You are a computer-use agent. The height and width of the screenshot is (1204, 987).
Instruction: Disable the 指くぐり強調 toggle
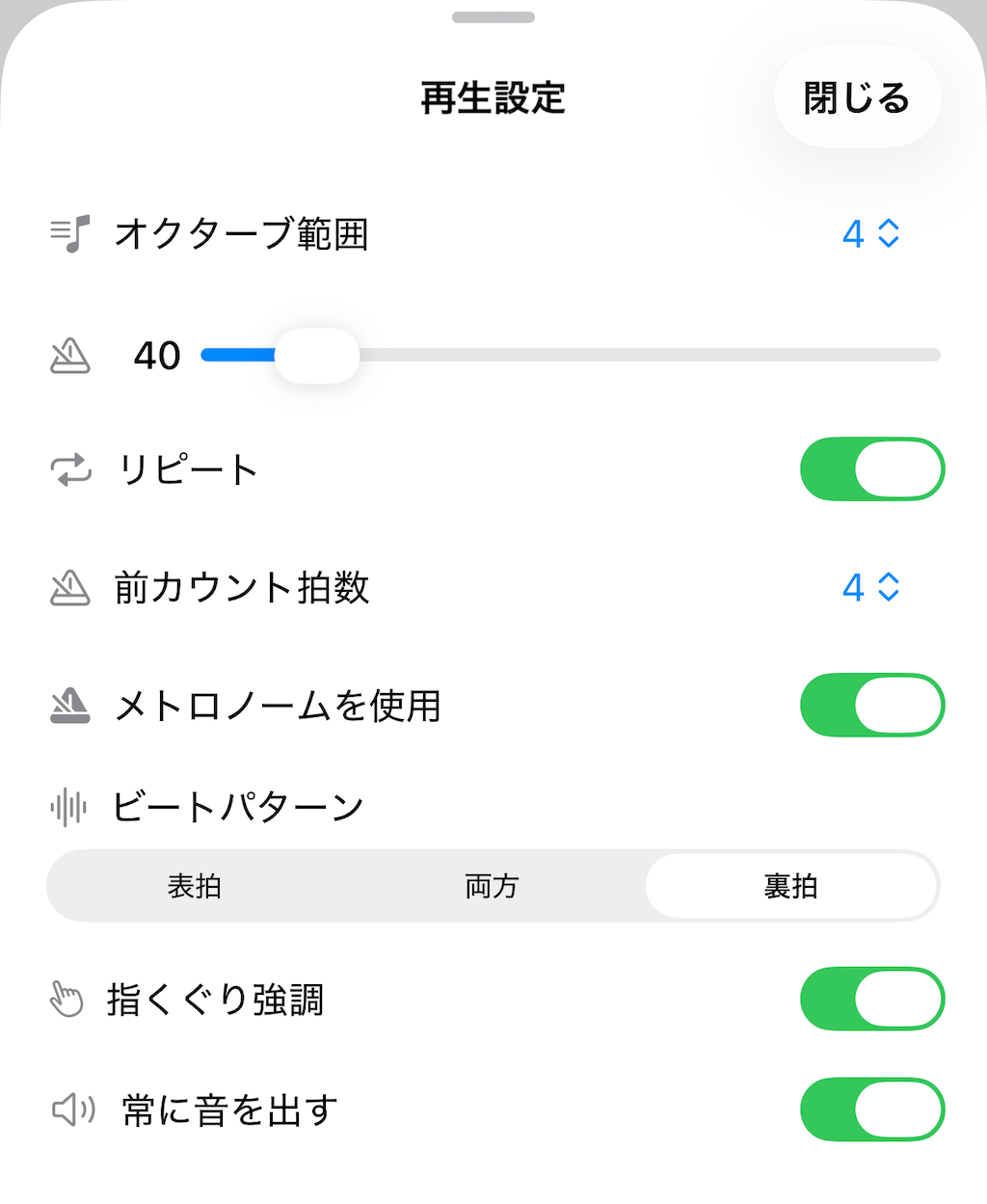(870, 1000)
